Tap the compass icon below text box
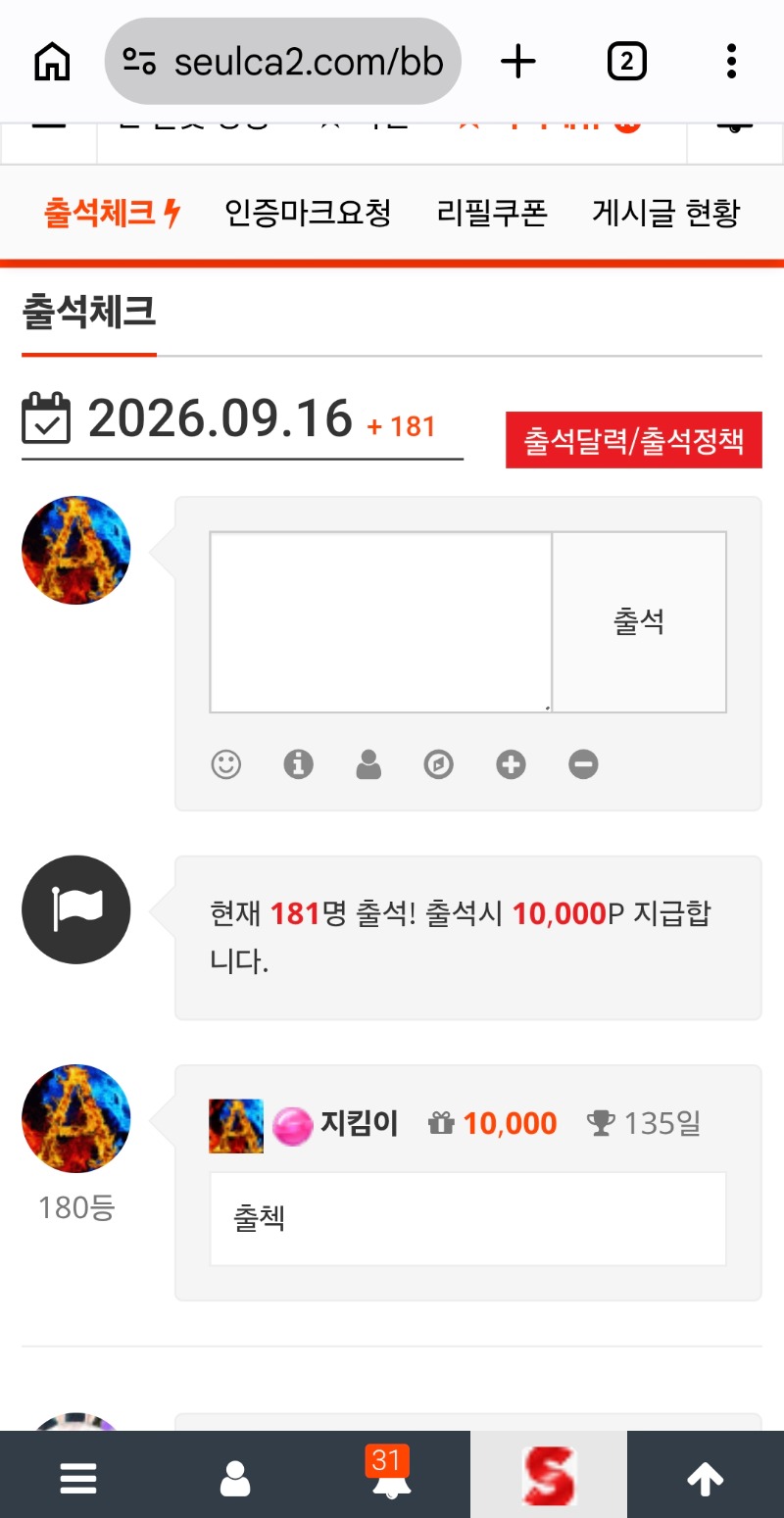784x1518 pixels. [x=439, y=763]
